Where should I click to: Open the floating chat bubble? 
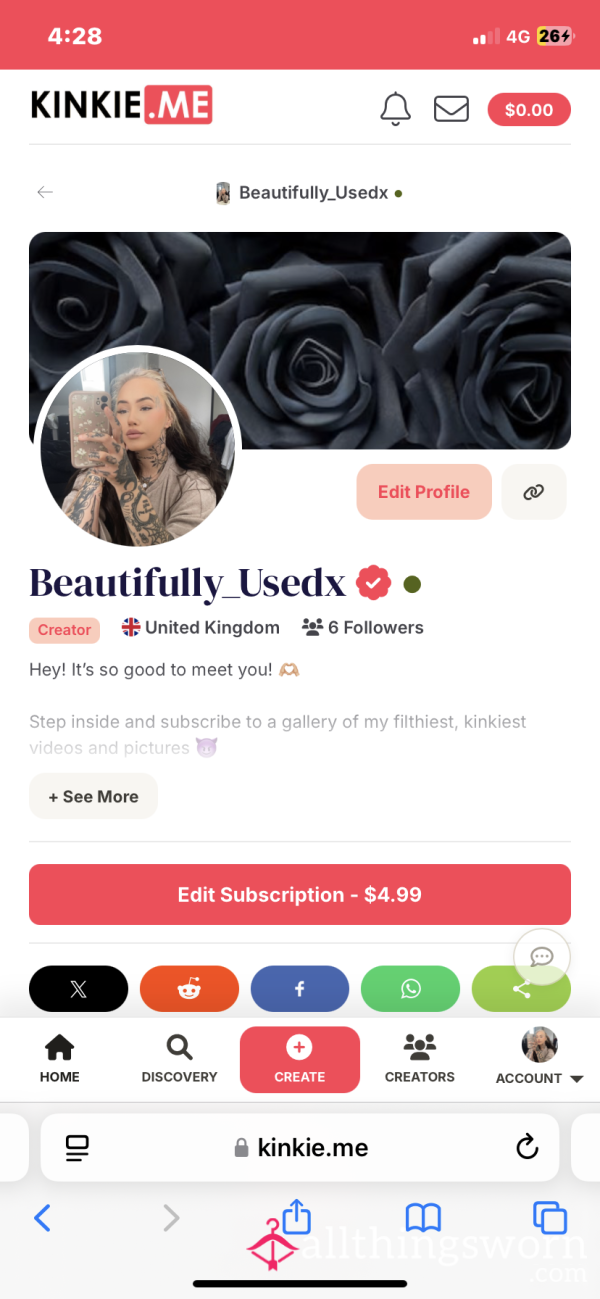(542, 957)
